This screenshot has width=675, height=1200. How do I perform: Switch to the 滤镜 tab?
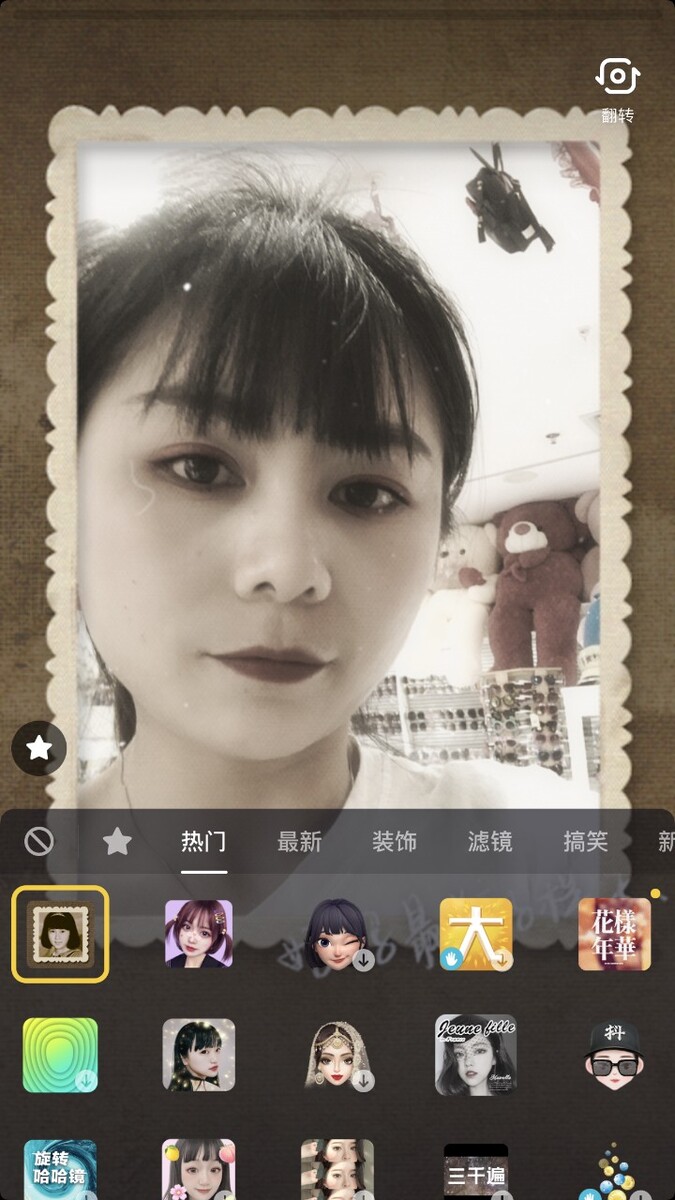point(490,842)
